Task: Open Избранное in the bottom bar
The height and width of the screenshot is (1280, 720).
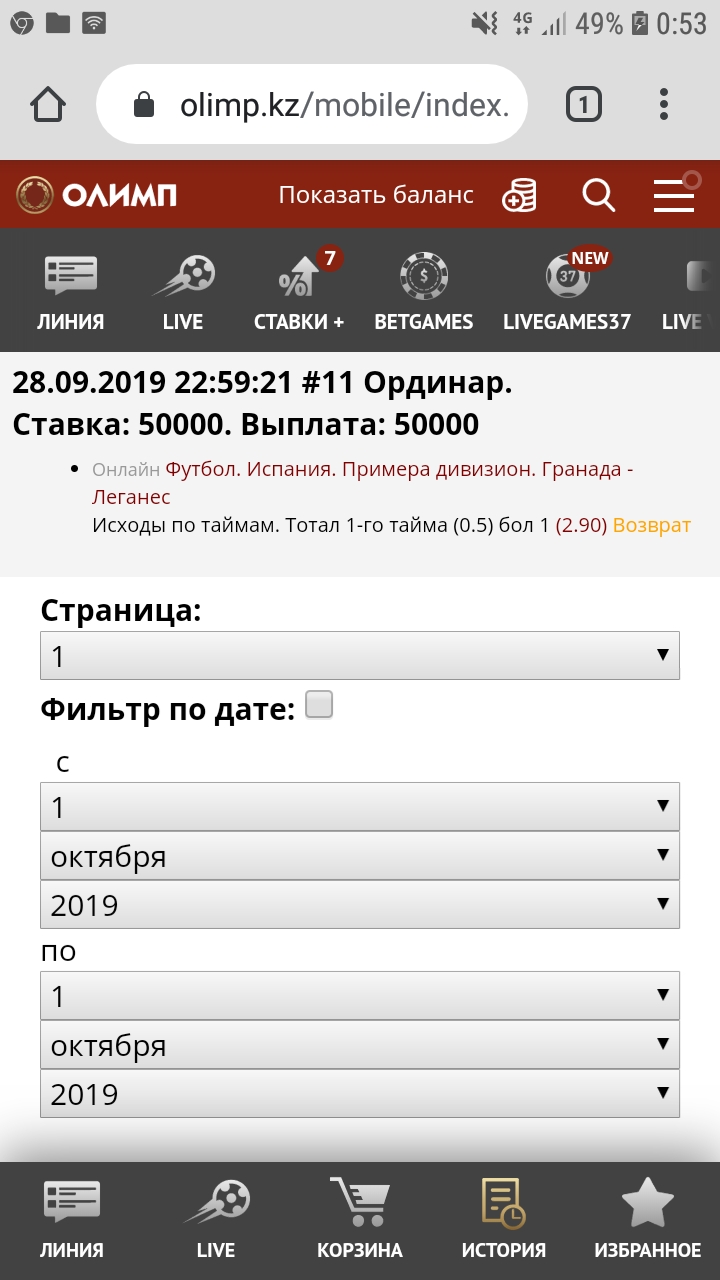Action: [647, 1219]
